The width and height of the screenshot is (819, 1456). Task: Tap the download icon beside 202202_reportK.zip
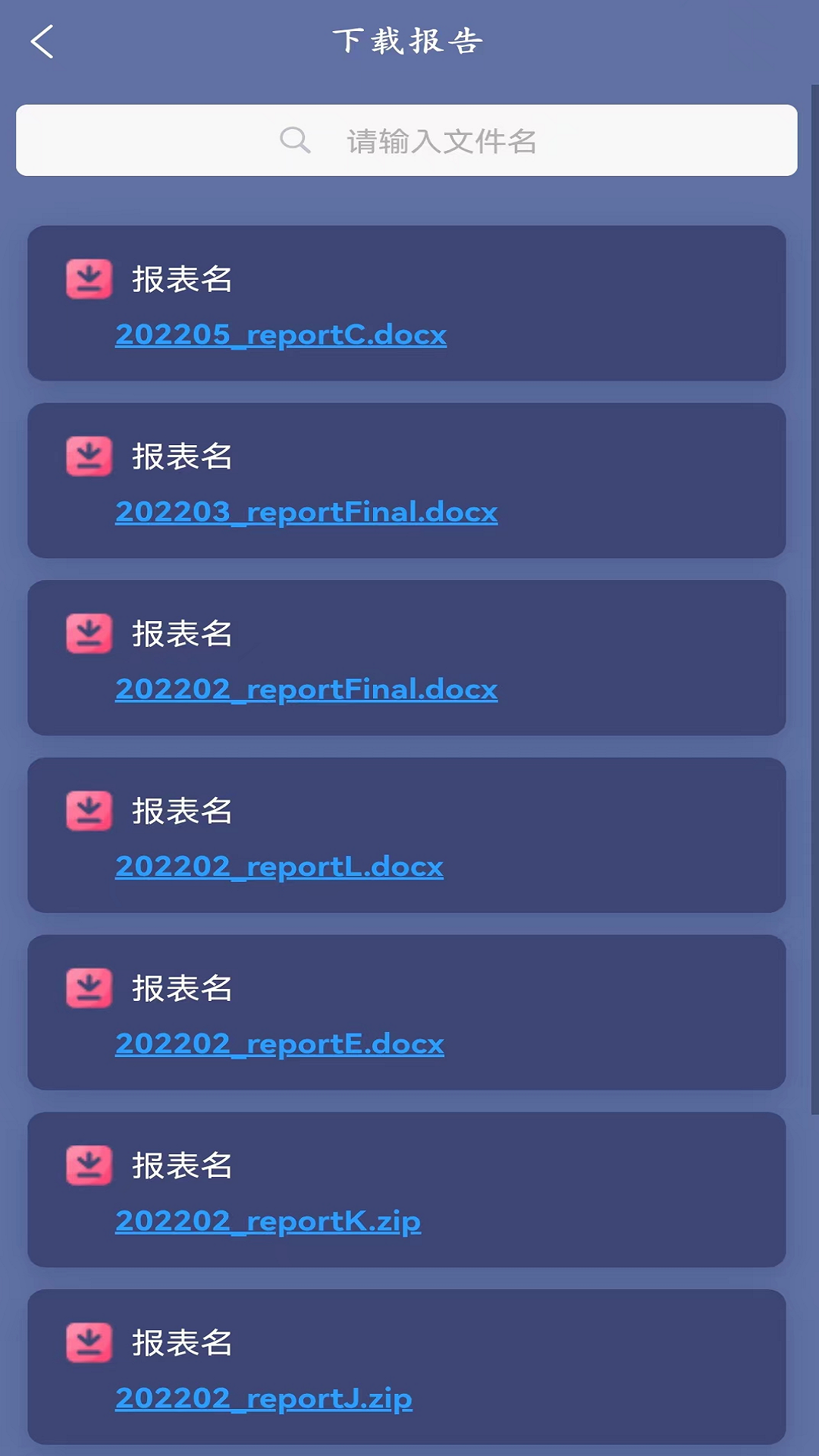tap(89, 1166)
